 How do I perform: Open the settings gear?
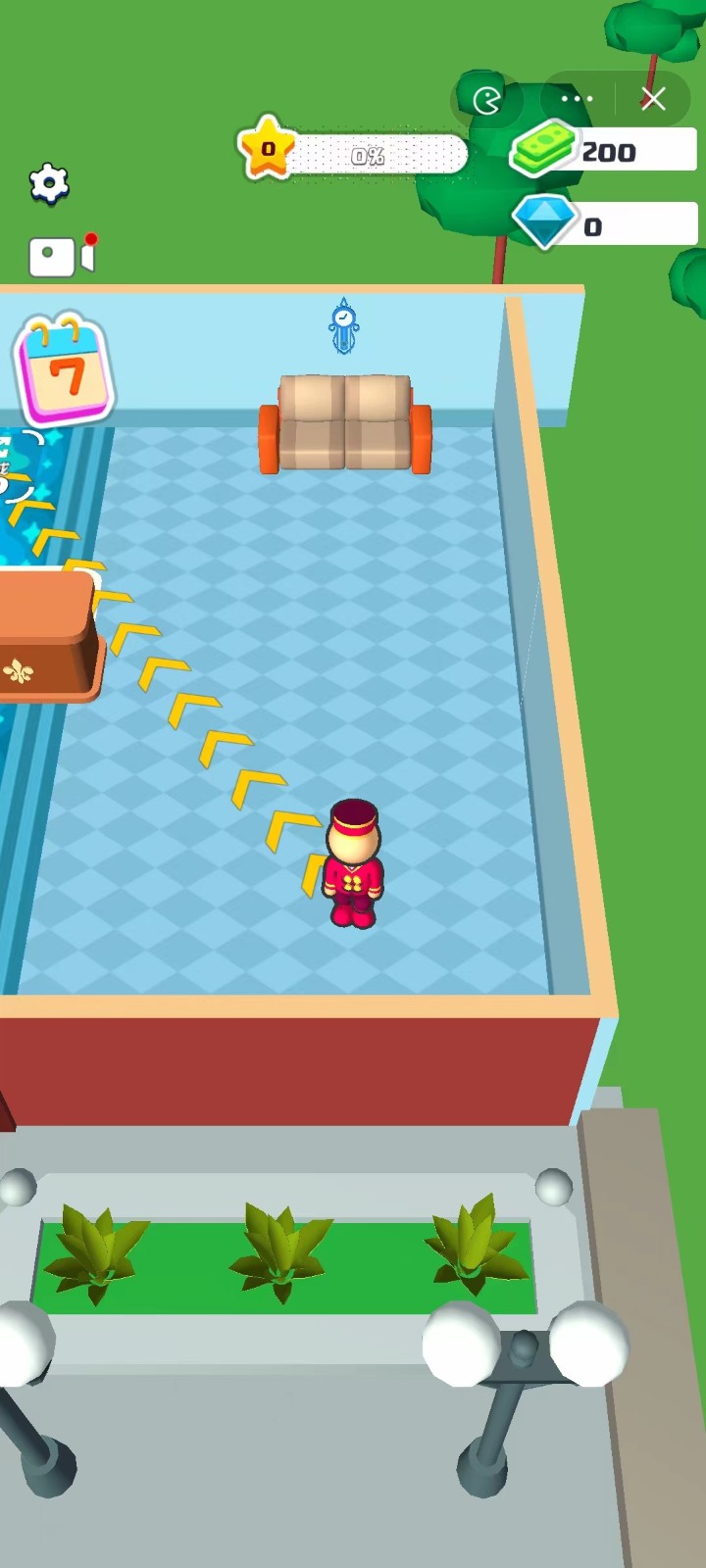click(49, 183)
